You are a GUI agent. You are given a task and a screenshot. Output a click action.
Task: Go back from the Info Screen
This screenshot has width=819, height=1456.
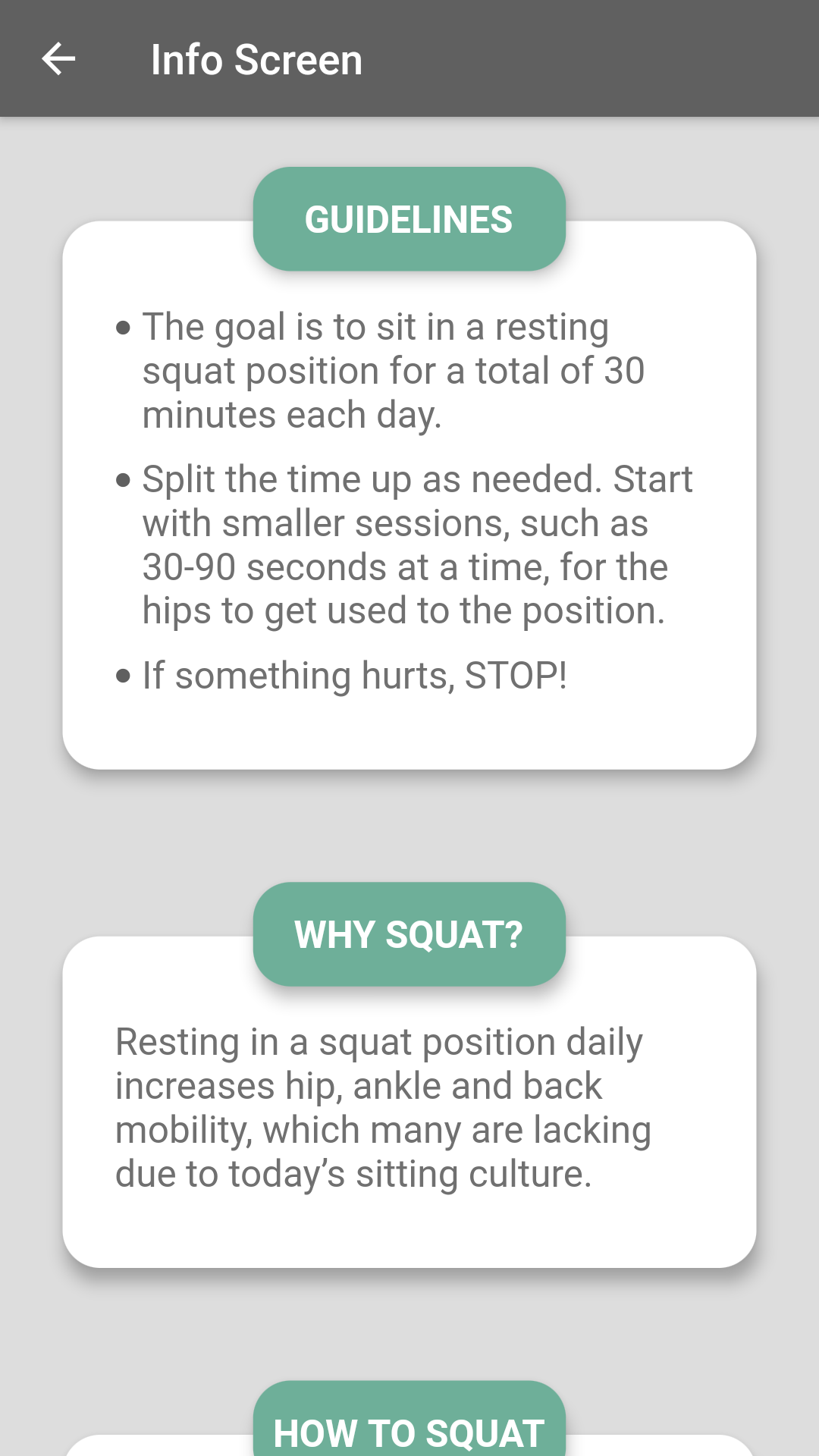pos(58,59)
